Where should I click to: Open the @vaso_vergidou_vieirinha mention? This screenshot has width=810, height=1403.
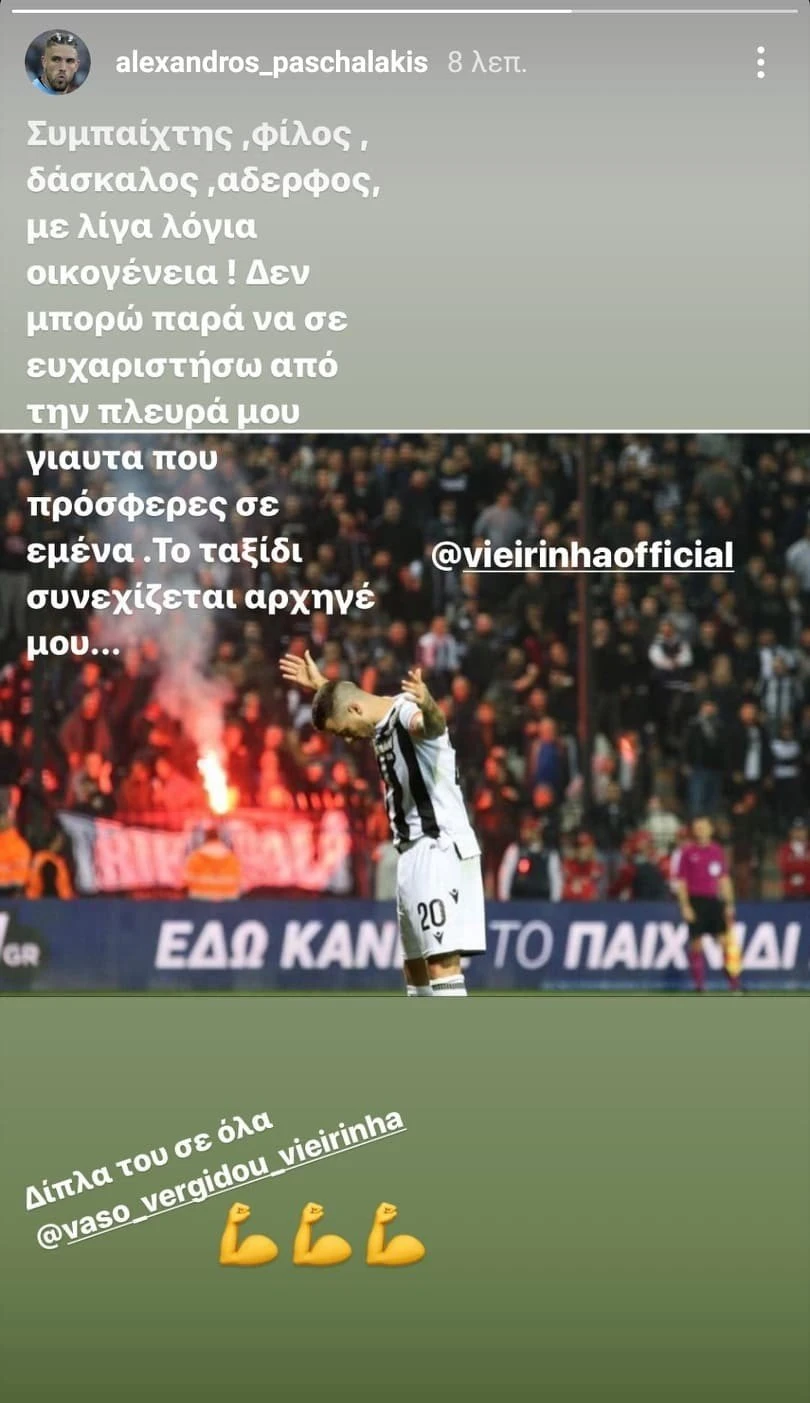click(222, 1179)
